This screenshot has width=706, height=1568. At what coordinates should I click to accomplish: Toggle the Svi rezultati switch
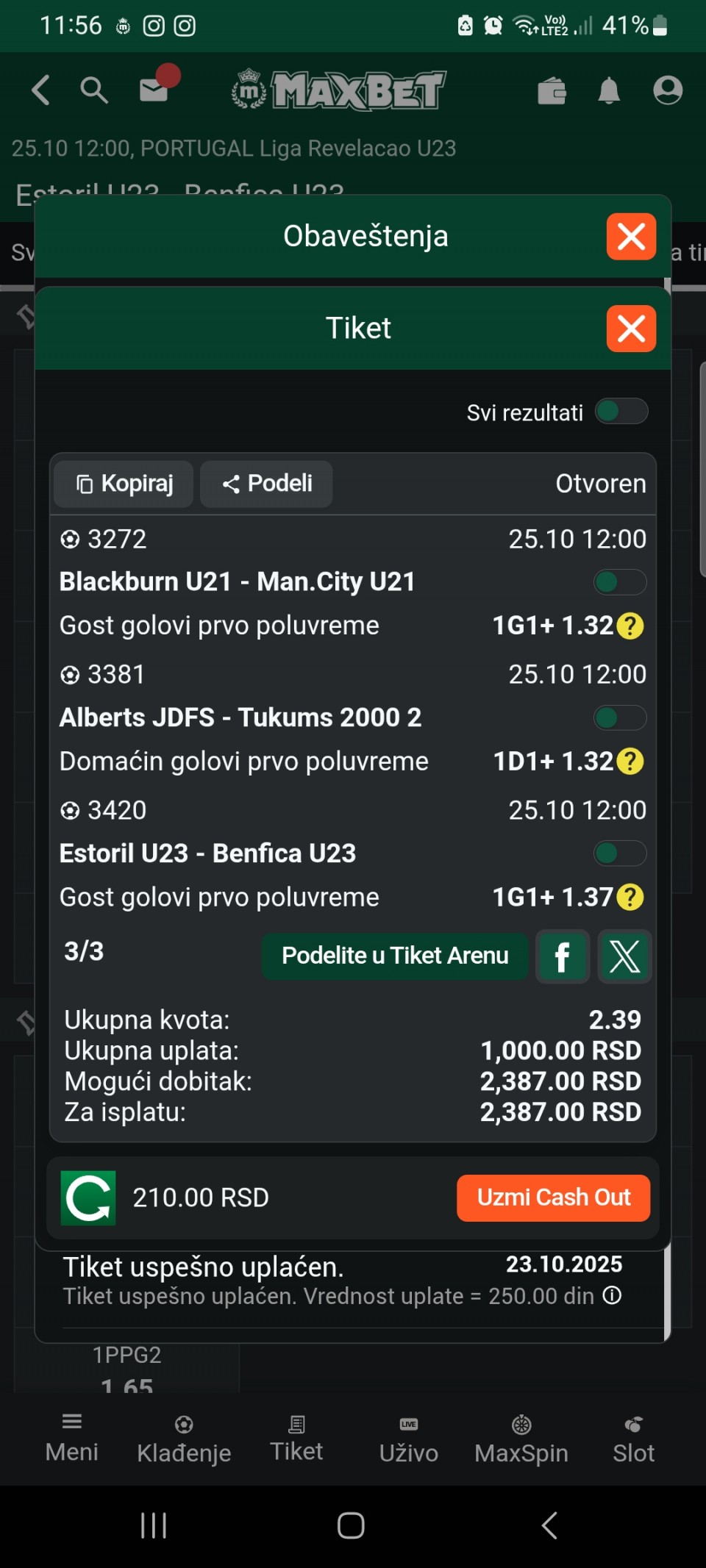(x=621, y=412)
